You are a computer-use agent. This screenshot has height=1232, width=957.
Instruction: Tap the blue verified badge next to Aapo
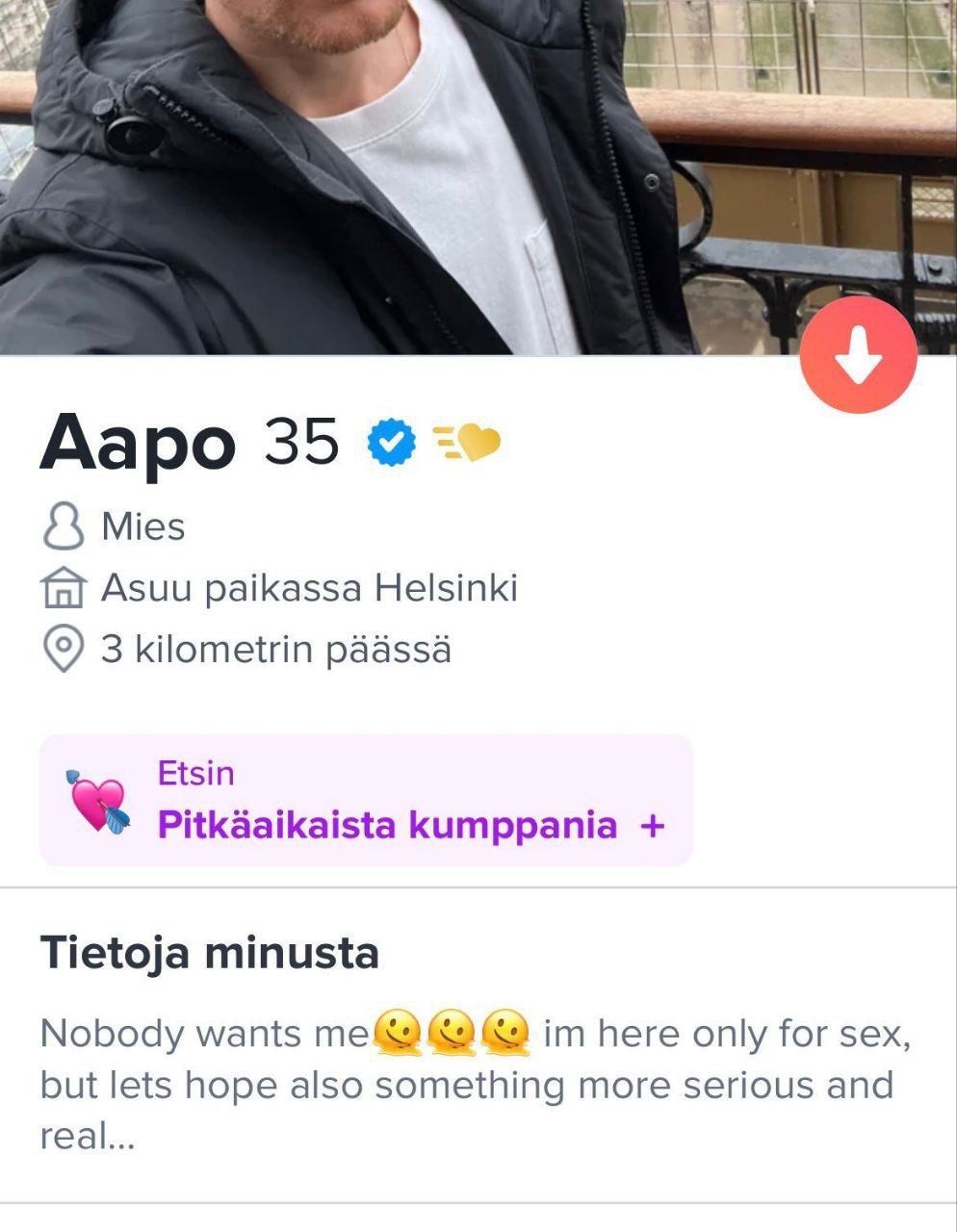click(392, 442)
